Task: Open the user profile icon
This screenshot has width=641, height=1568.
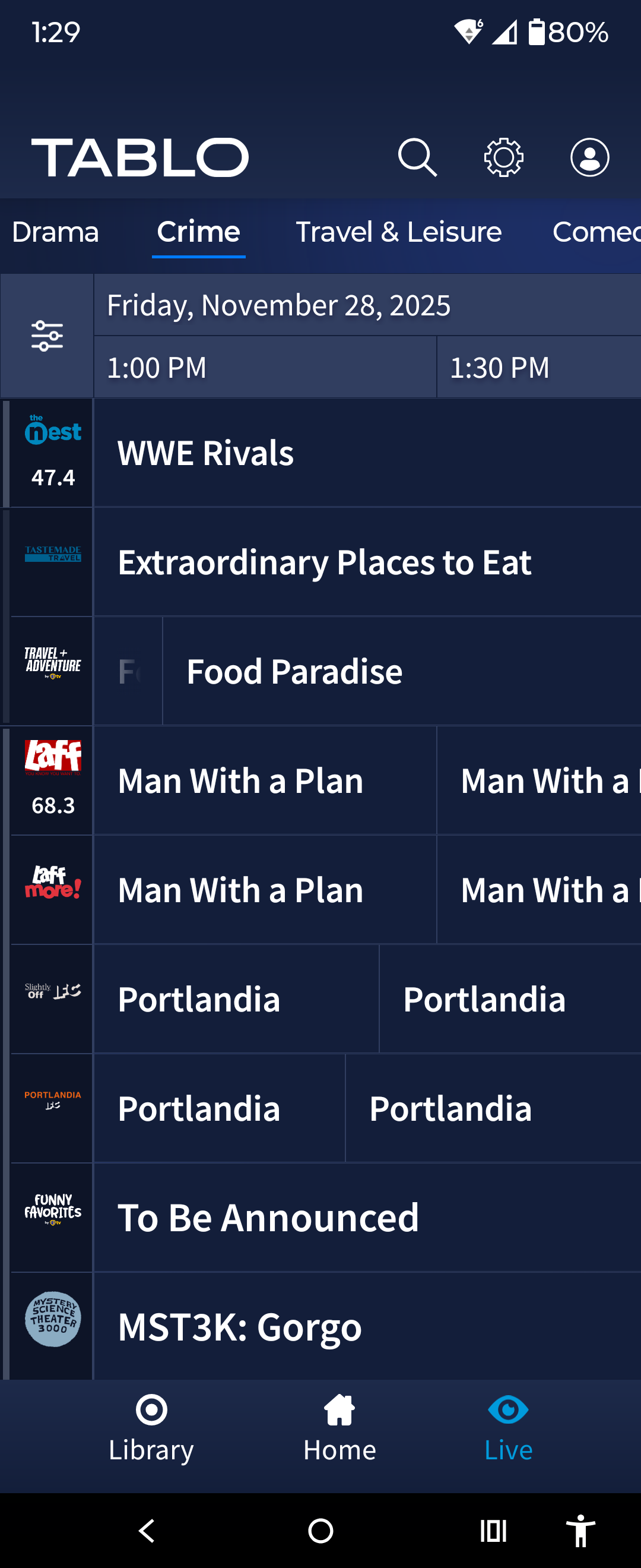Action: click(x=589, y=157)
